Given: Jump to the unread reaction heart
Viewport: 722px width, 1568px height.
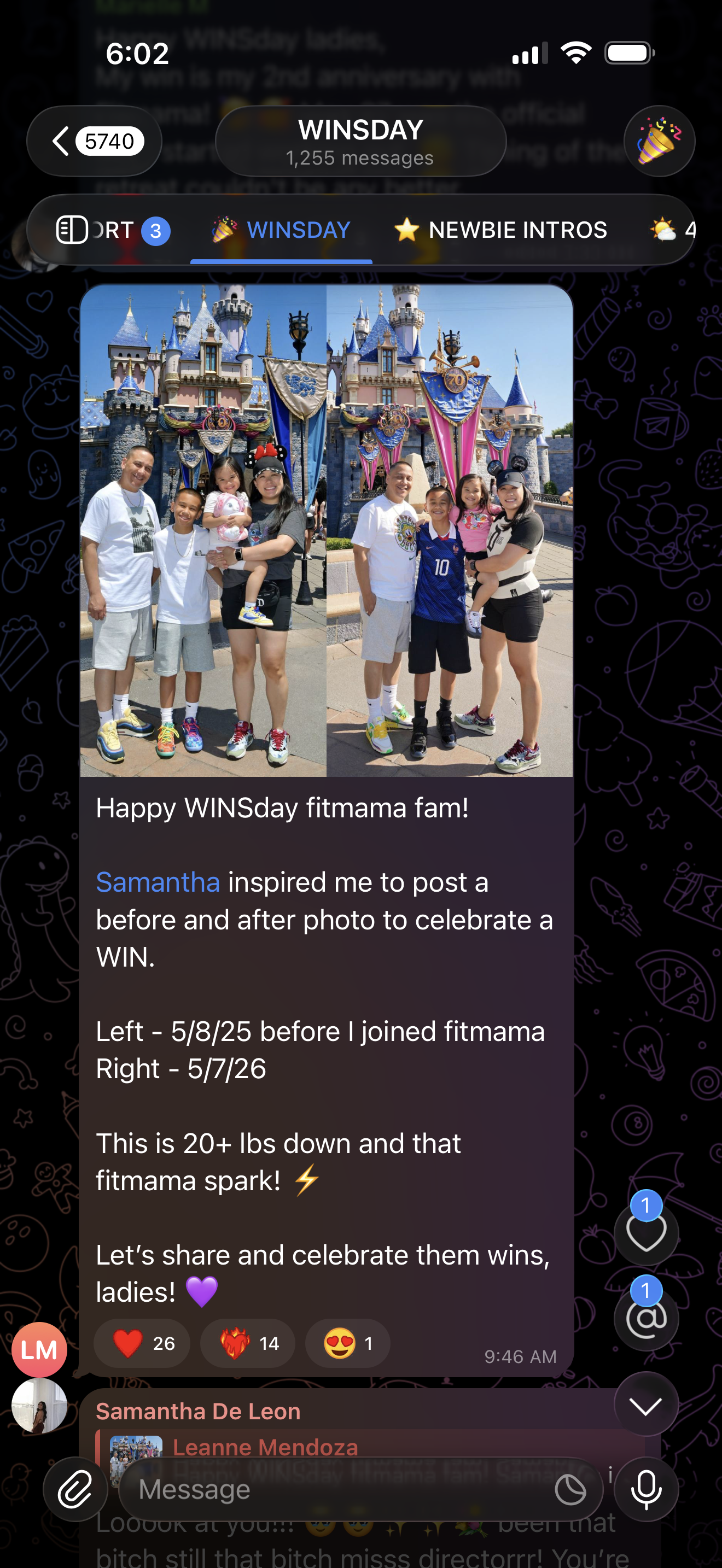Looking at the screenshot, I should [646, 1230].
